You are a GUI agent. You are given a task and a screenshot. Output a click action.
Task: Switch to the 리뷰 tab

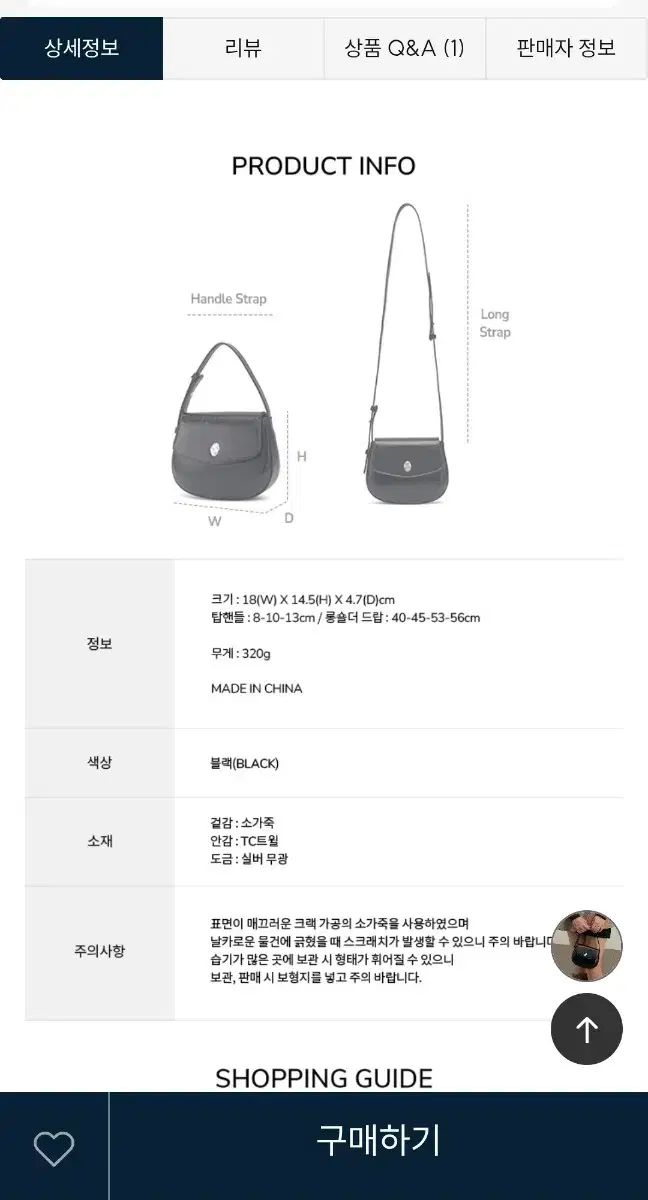tap(243, 48)
